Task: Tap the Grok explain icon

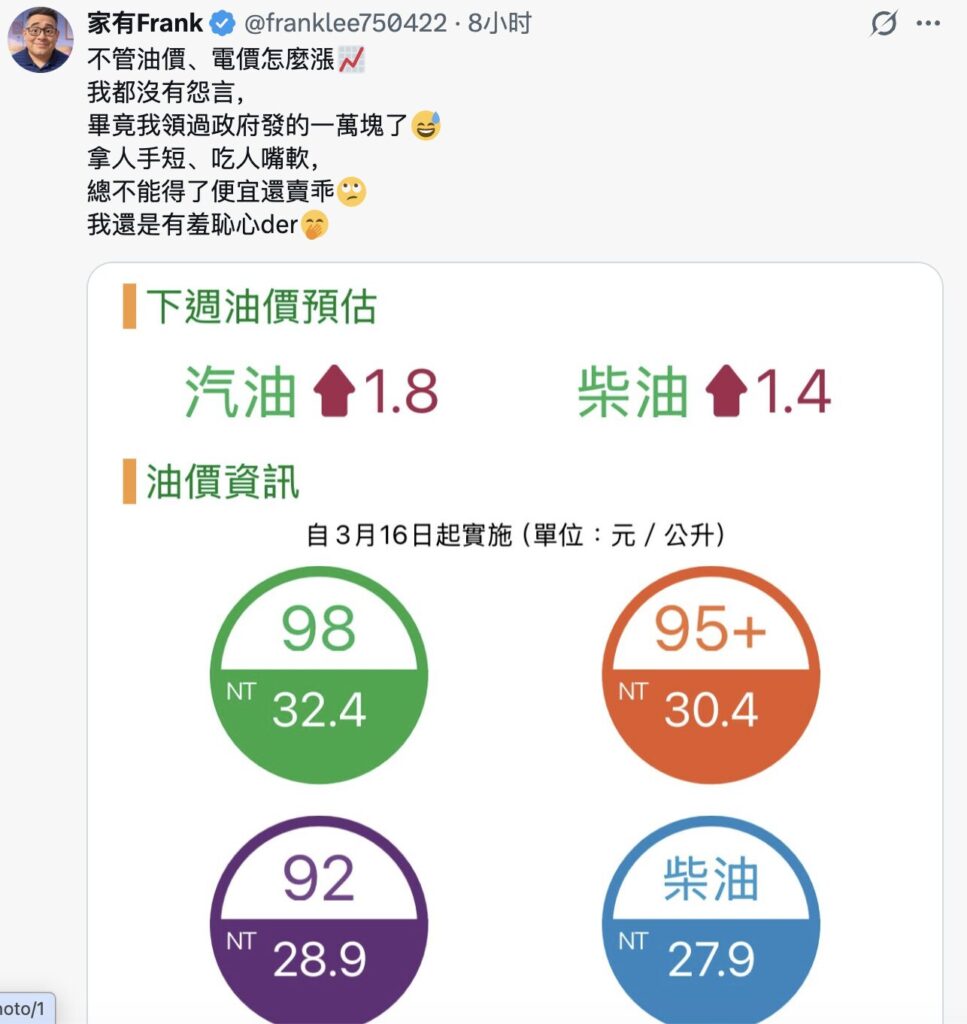Action: click(883, 23)
